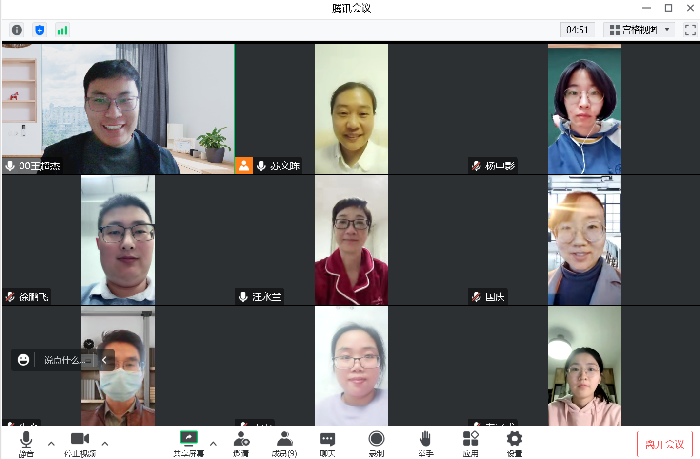Leave the meeting

[x=665, y=444]
